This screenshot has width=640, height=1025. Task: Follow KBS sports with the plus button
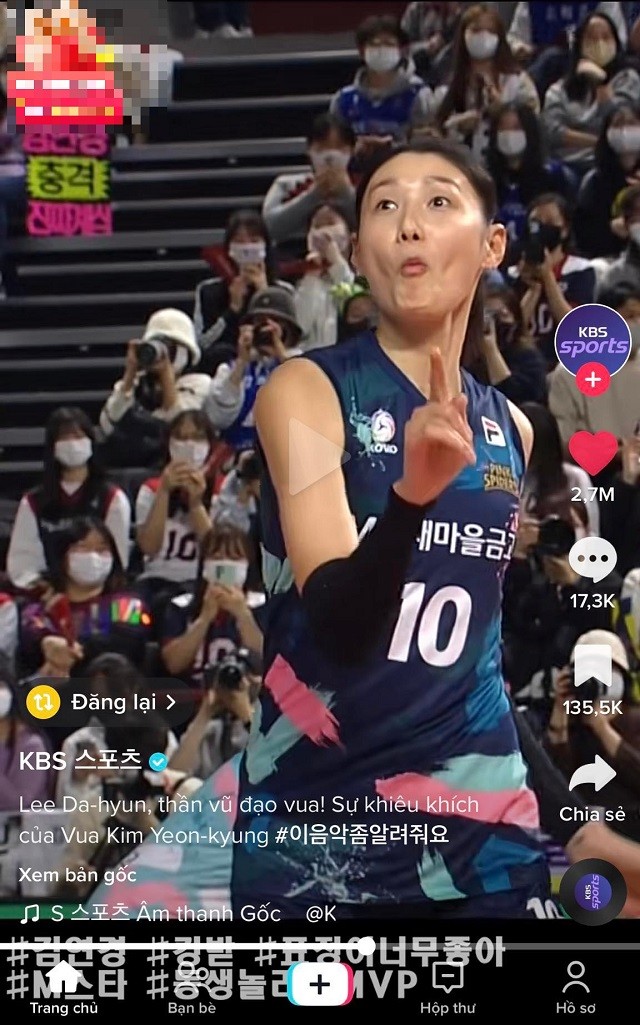point(593,380)
